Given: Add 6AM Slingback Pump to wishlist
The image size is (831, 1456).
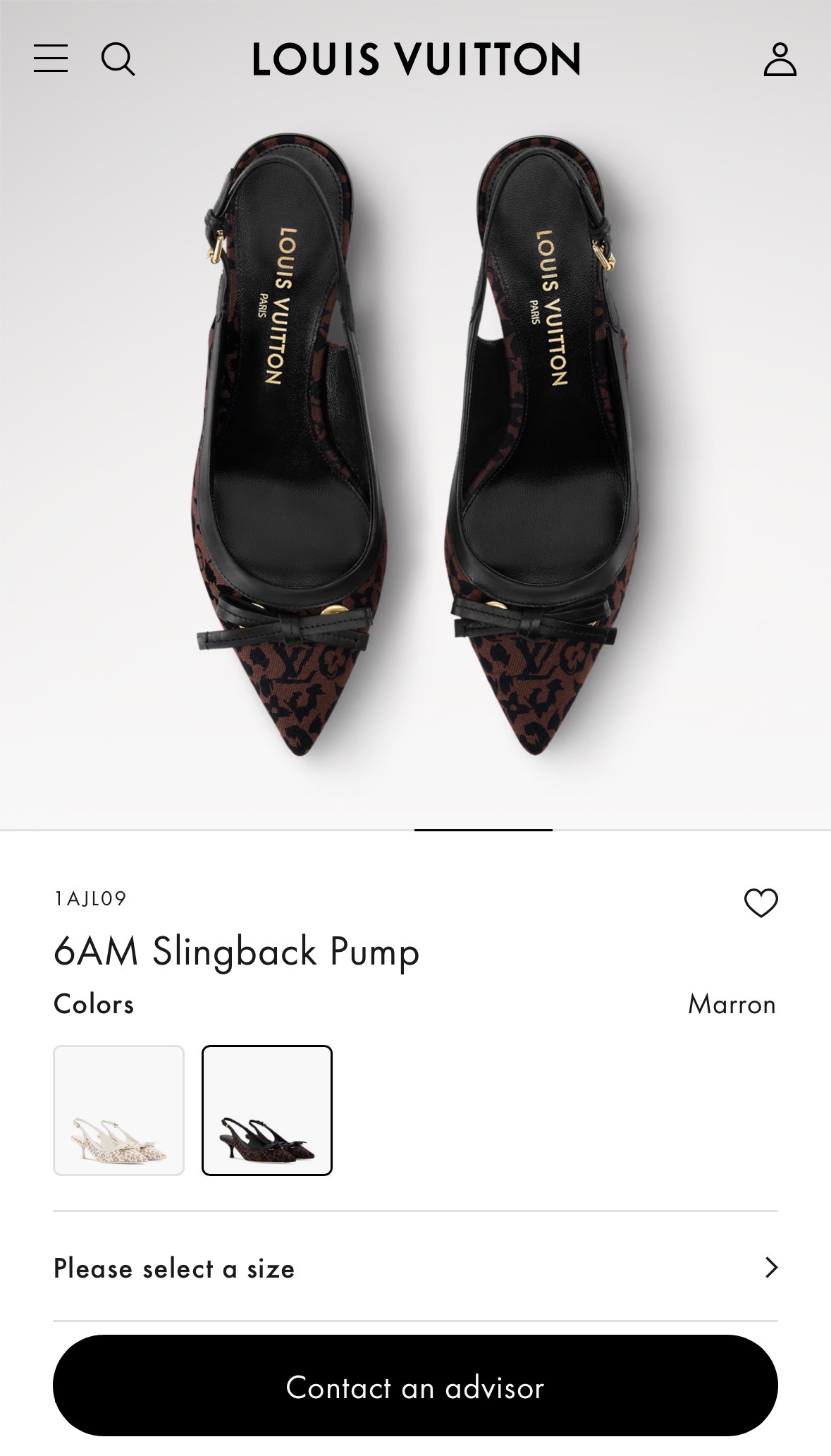Looking at the screenshot, I should click(x=761, y=903).
